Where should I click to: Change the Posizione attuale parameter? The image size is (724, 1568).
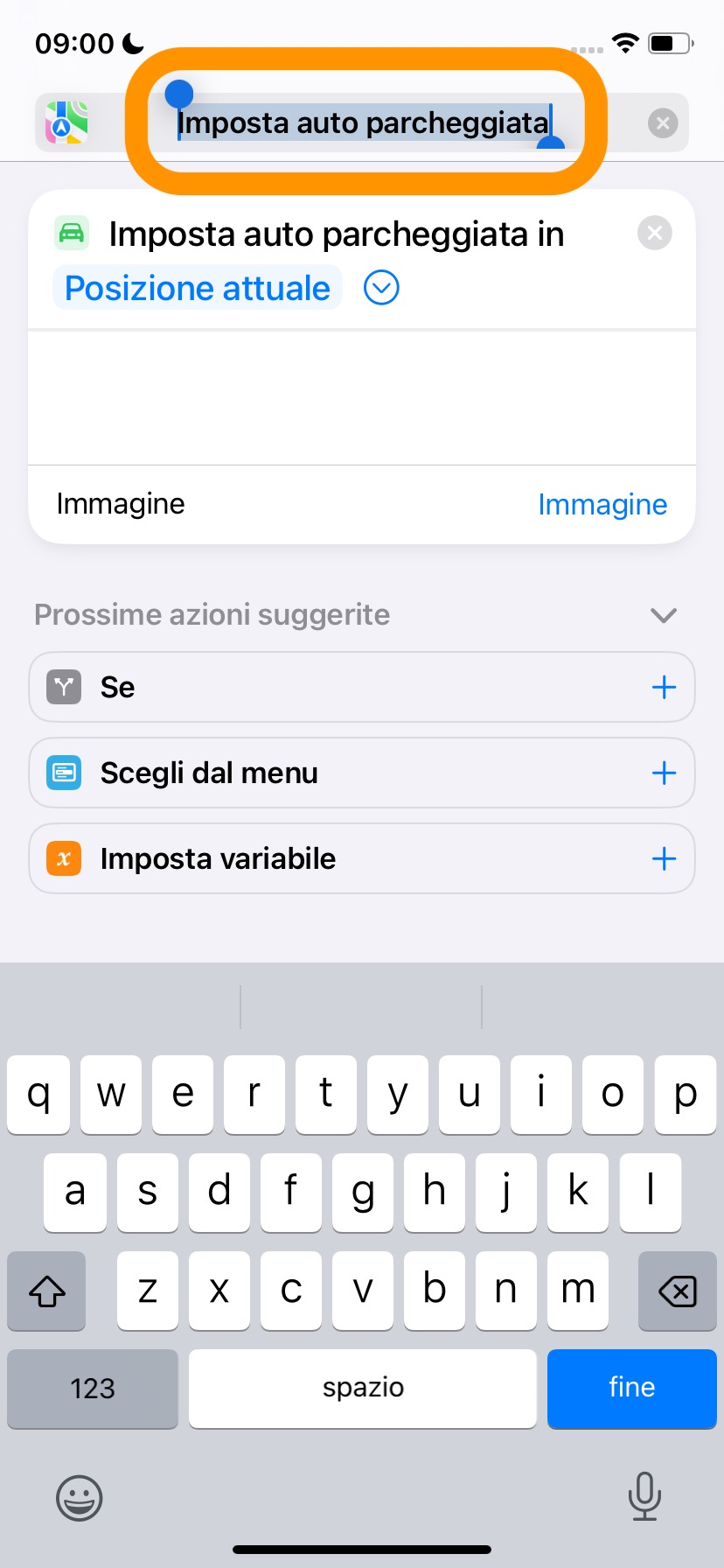198,289
